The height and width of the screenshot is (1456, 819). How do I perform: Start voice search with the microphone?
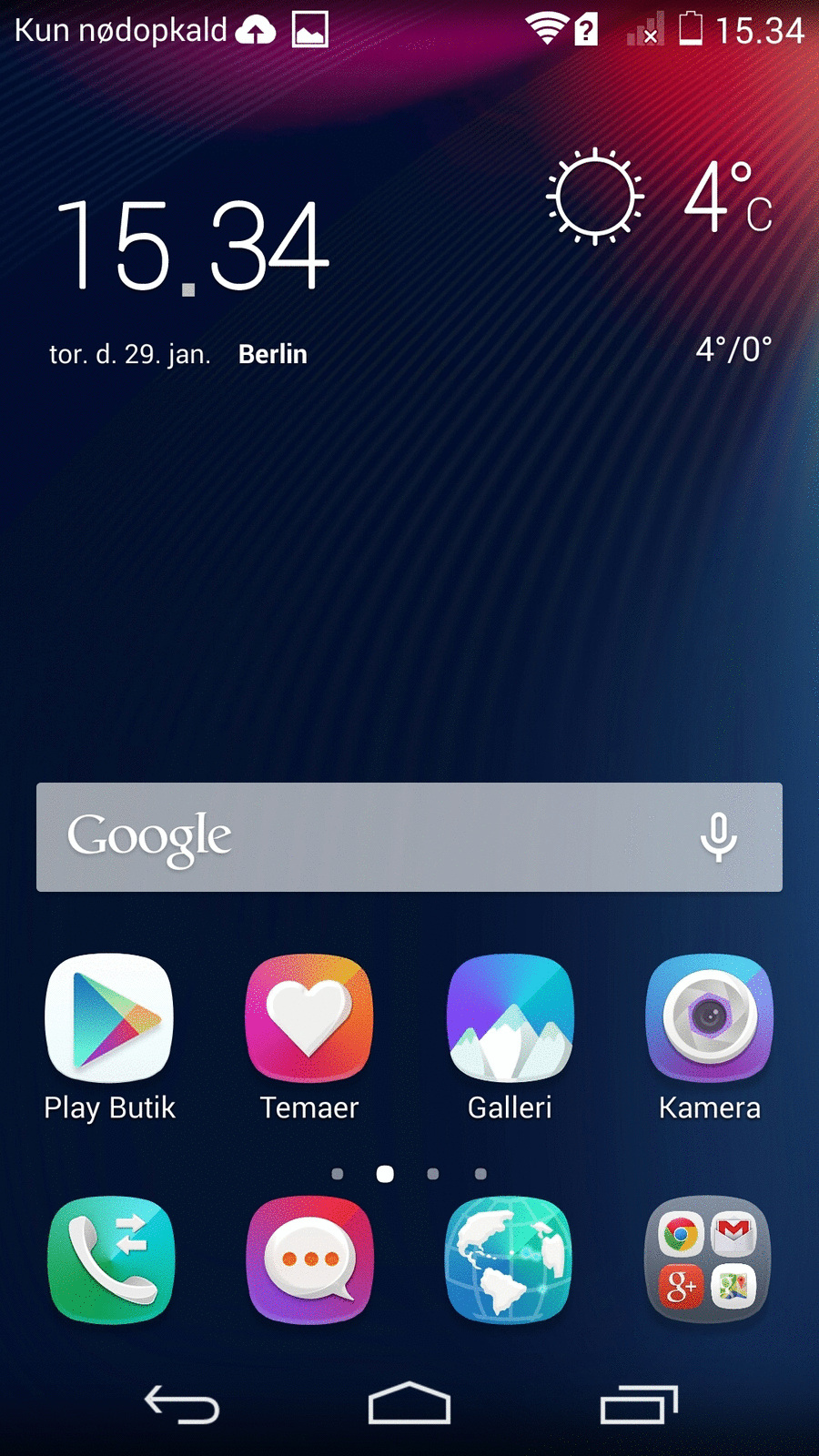click(x=718, y=837)
